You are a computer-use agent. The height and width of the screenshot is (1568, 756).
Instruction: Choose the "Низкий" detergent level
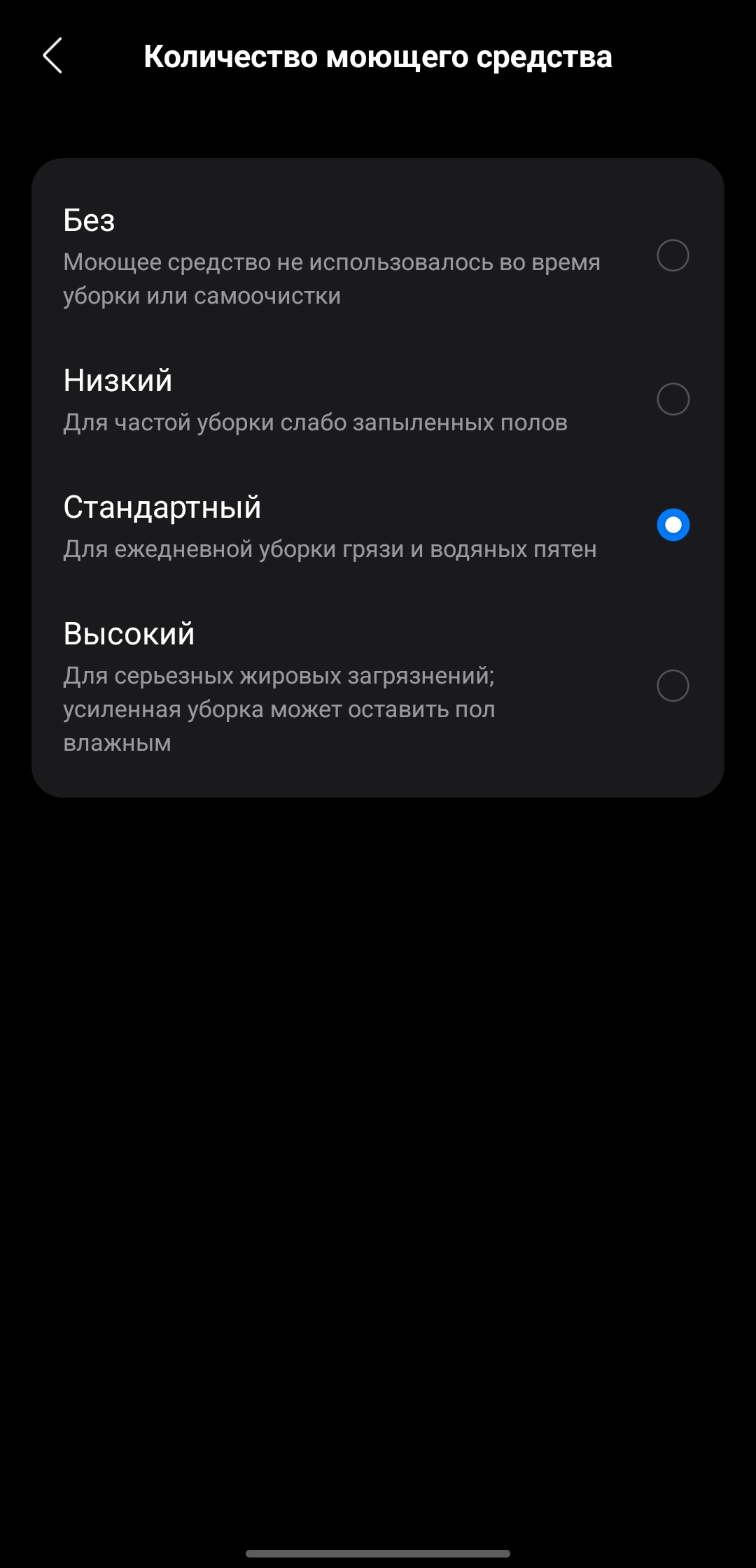tap(672, 400)
